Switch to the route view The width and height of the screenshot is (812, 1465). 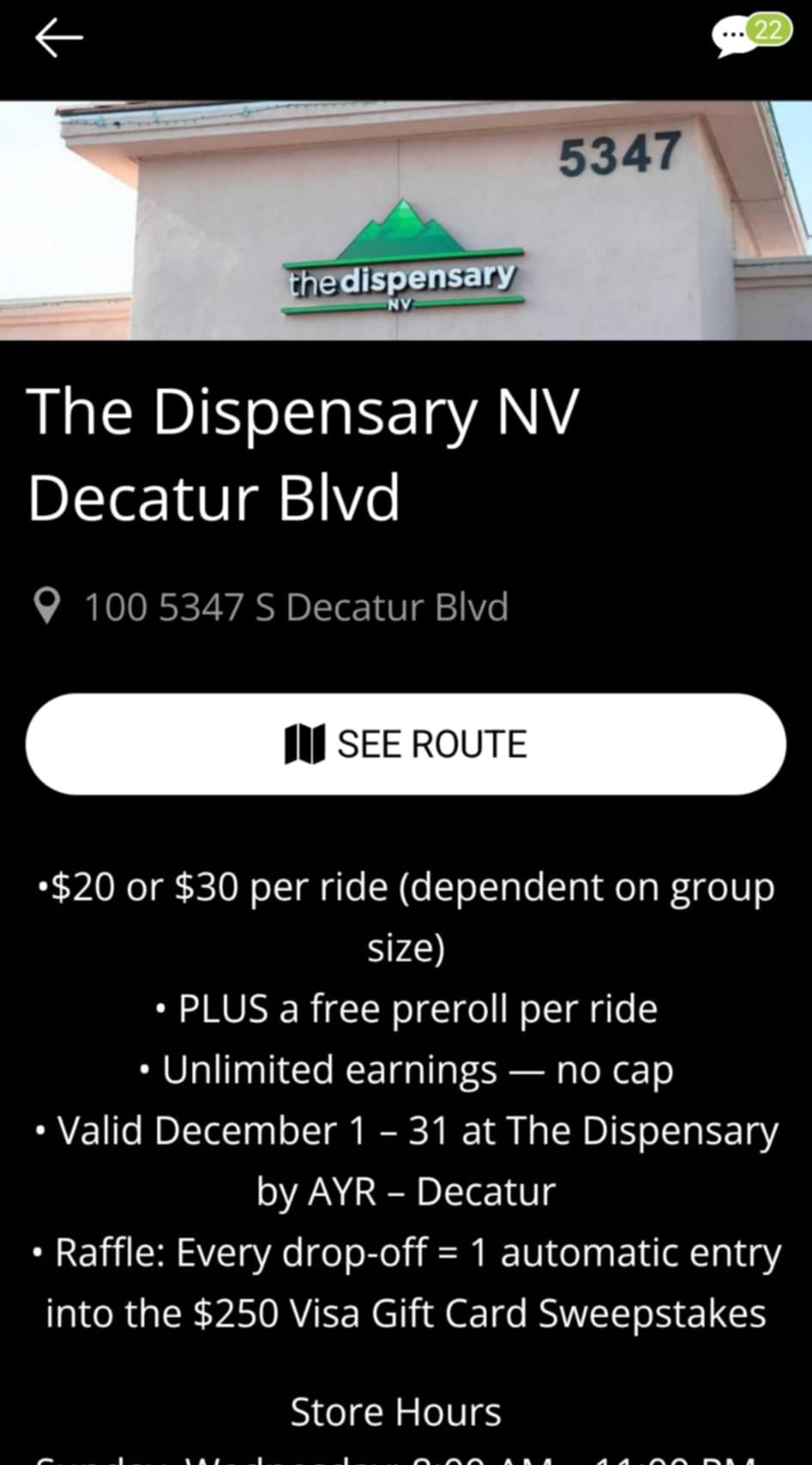(x=406, y=743)
